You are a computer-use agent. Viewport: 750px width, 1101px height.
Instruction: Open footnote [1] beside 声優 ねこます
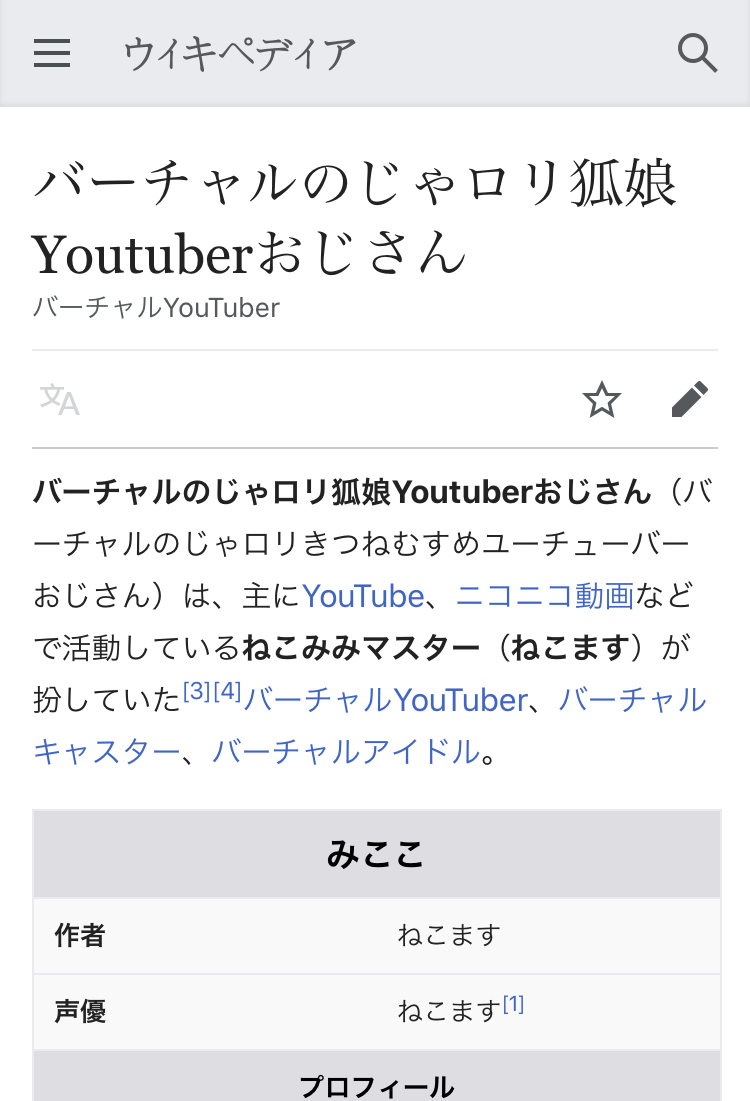point(513,1004)
